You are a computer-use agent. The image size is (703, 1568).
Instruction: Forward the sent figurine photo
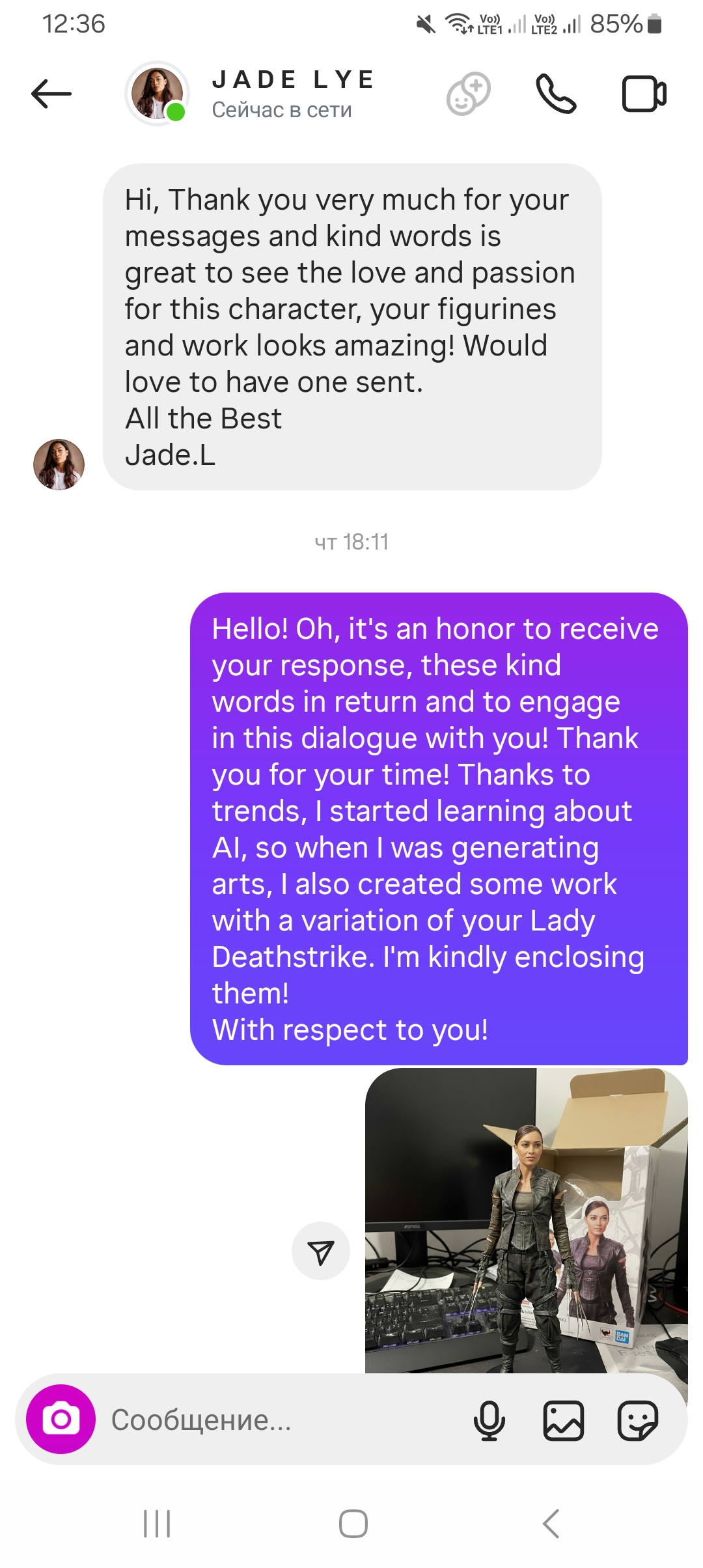click(x=321, y=1251)
